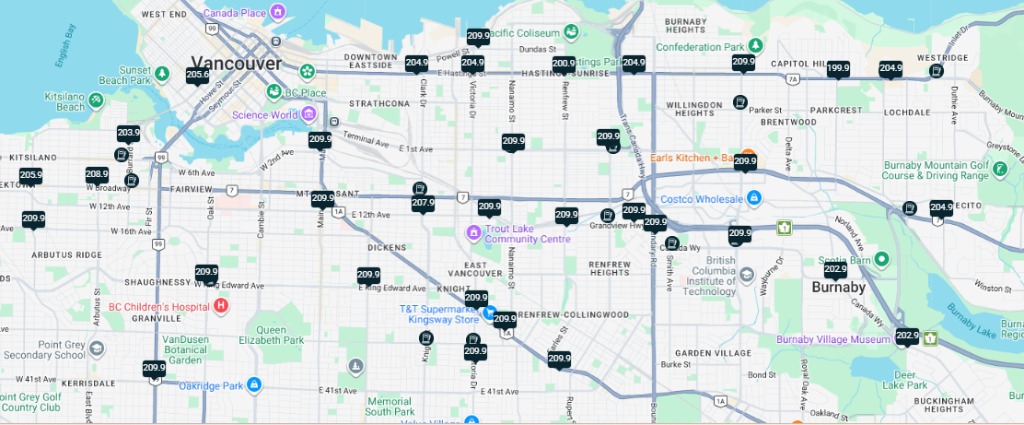Open the 207.9 gas price marker
1024x425 pixels.
click(423, 204)
